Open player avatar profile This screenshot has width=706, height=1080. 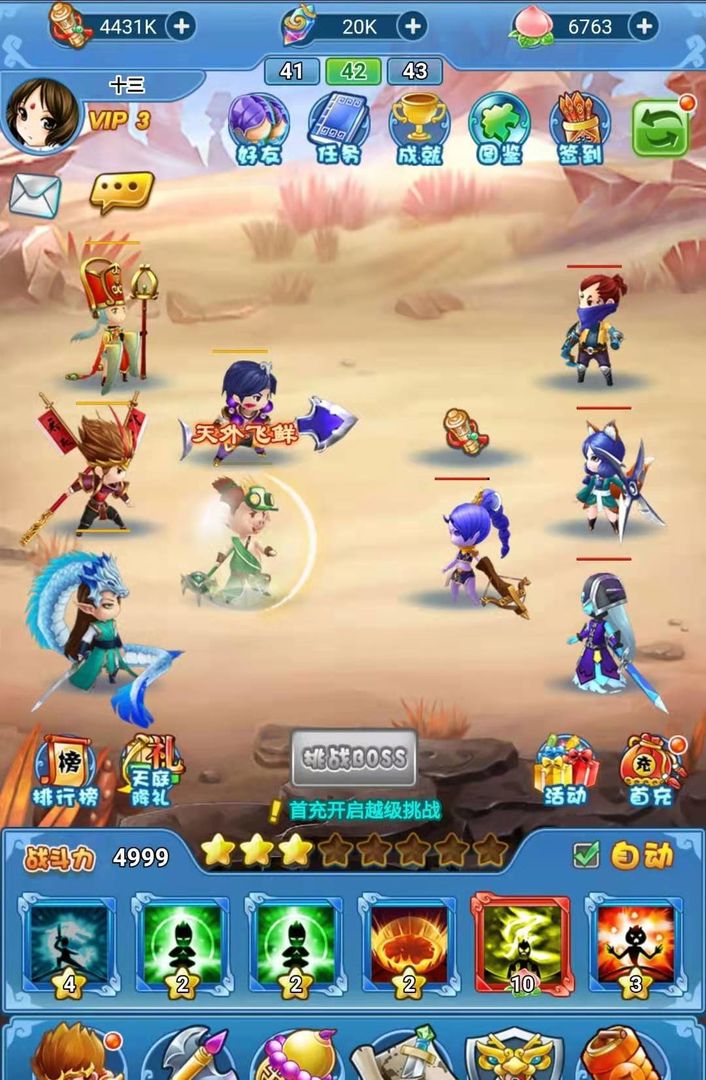[x=42, y=113]
